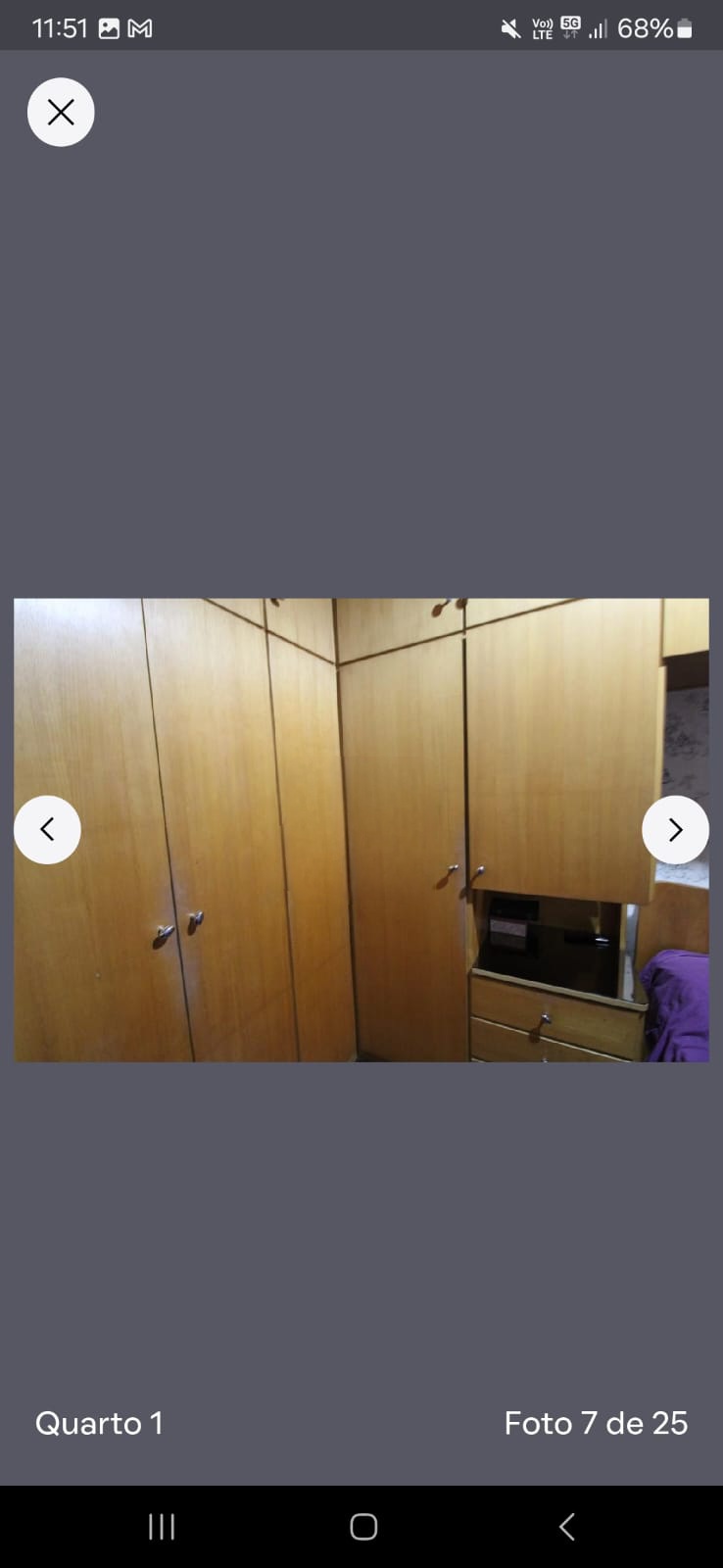This screenshot has width=723, height=1568.
Task: Advance to the next photo
Action: (x=675, y=830)
